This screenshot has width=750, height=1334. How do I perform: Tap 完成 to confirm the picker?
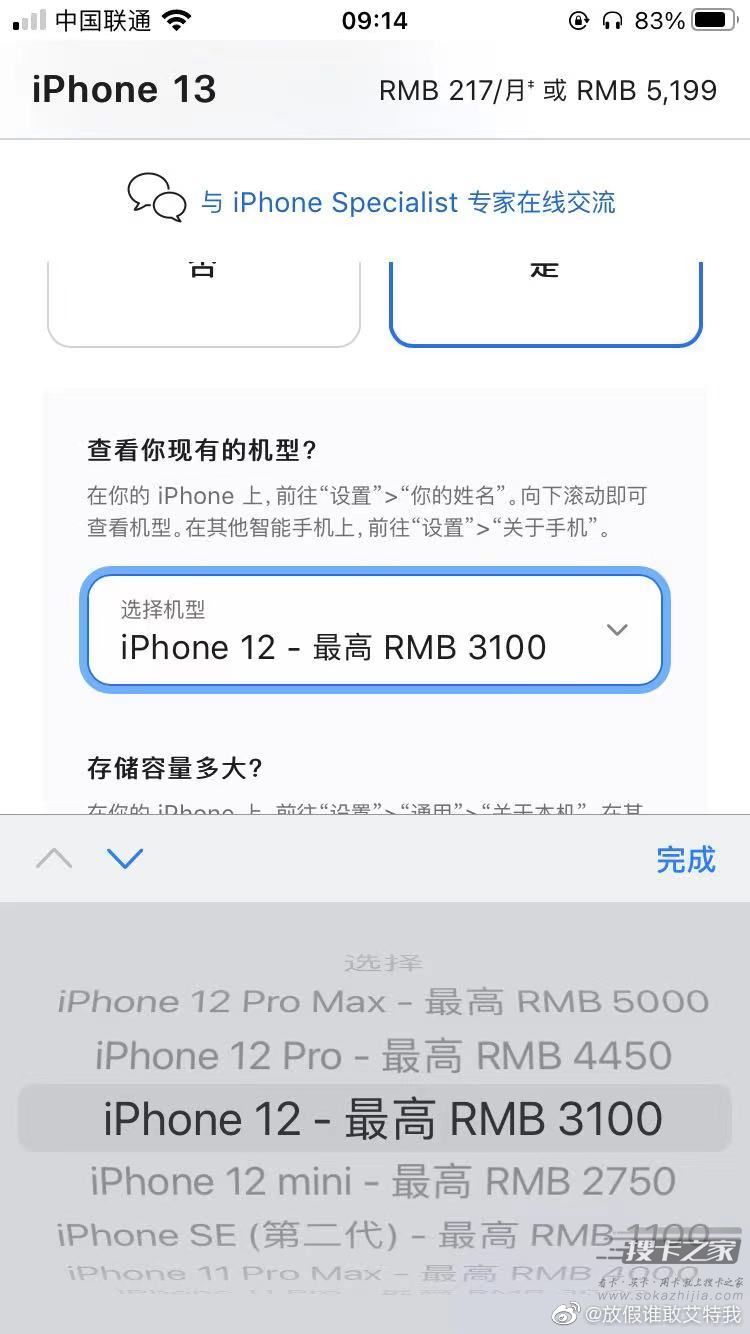pos(686,859)
